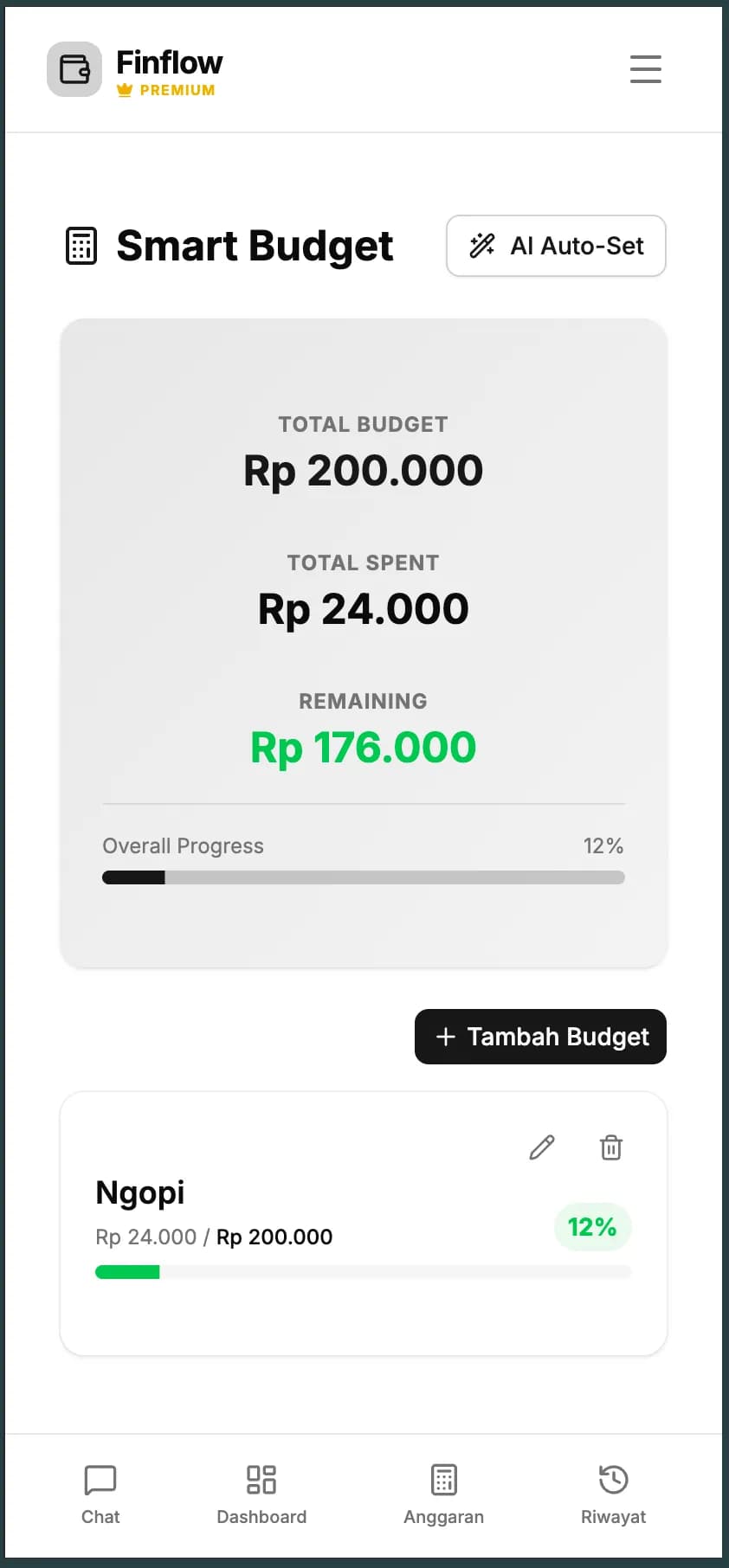
Task: Click the Overall Progress bar
Action: [x=364, y=877]
